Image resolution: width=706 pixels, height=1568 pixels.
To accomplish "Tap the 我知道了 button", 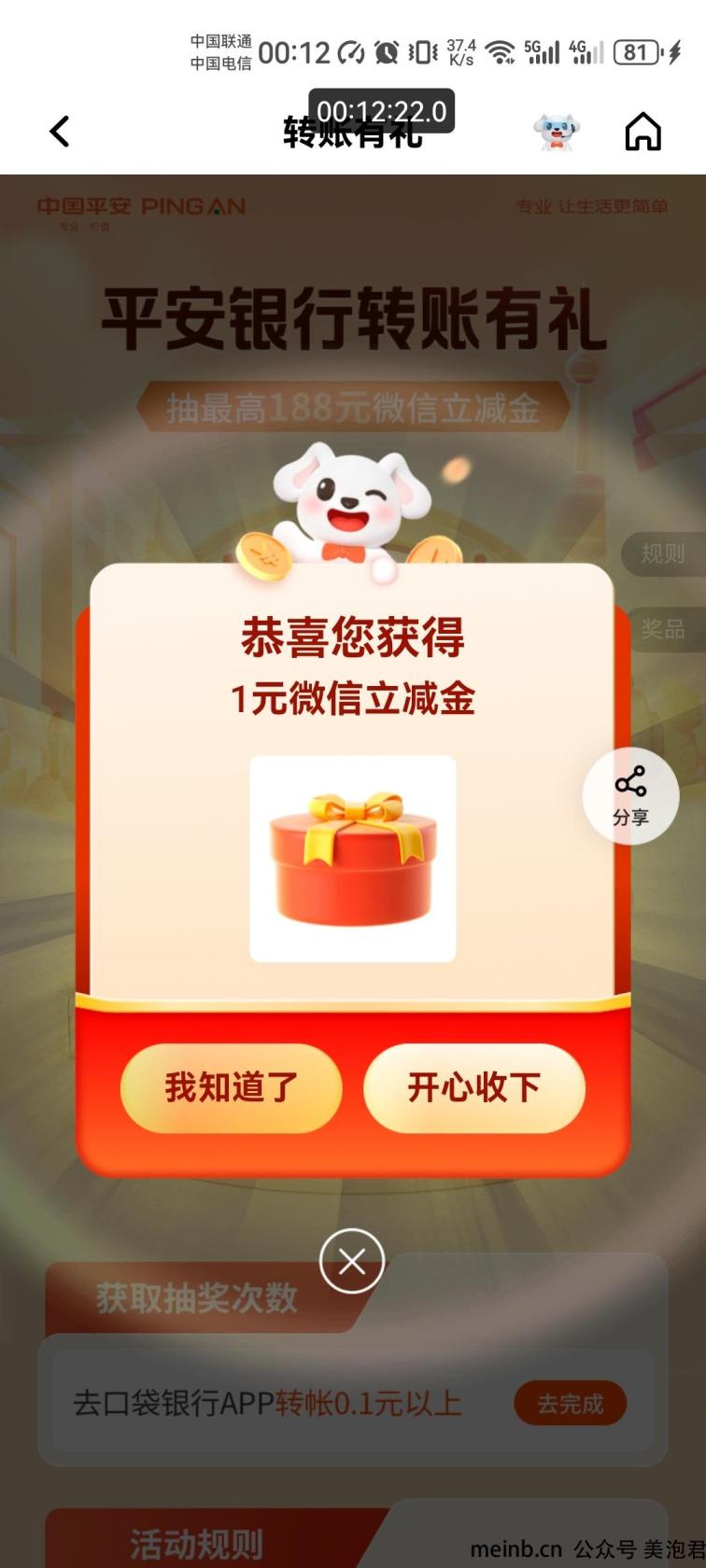I will click(x=231, y=1087).
